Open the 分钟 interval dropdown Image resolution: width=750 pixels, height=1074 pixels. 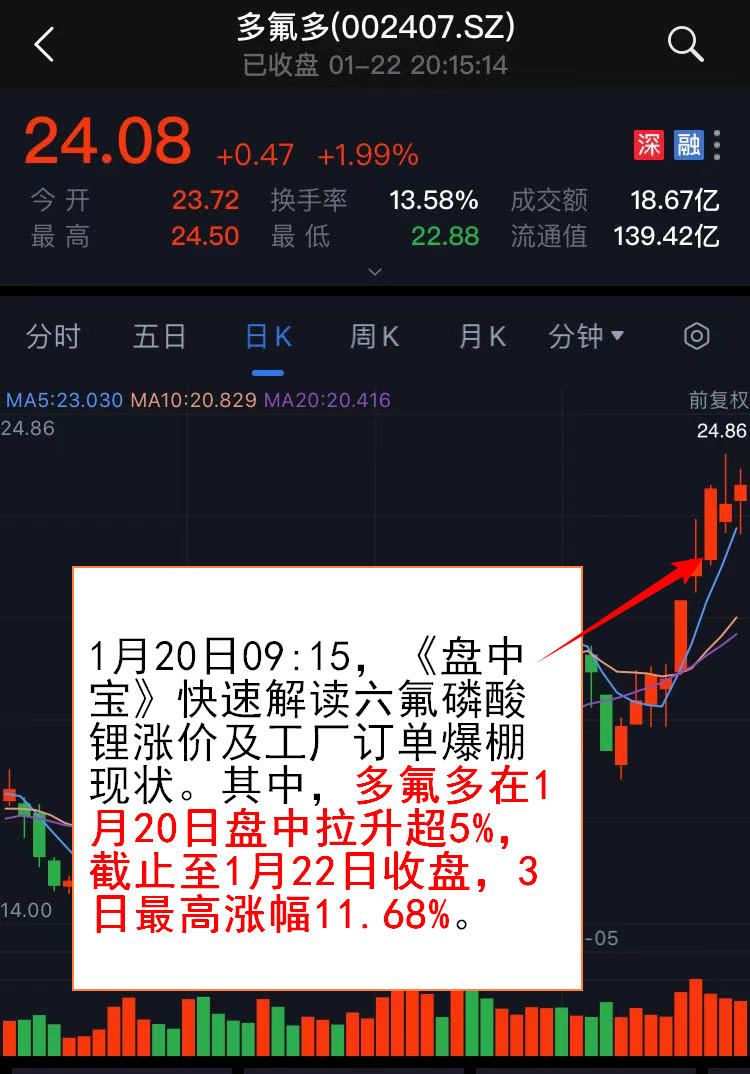pos(586,337)
